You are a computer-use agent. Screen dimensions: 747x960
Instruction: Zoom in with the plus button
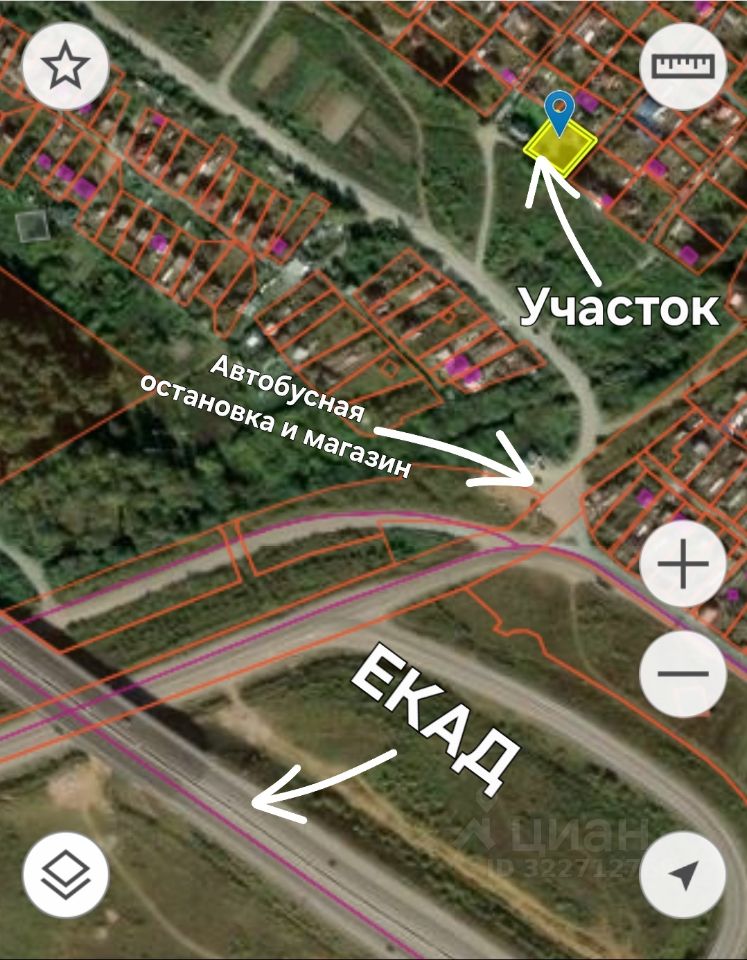click(683, 565)
